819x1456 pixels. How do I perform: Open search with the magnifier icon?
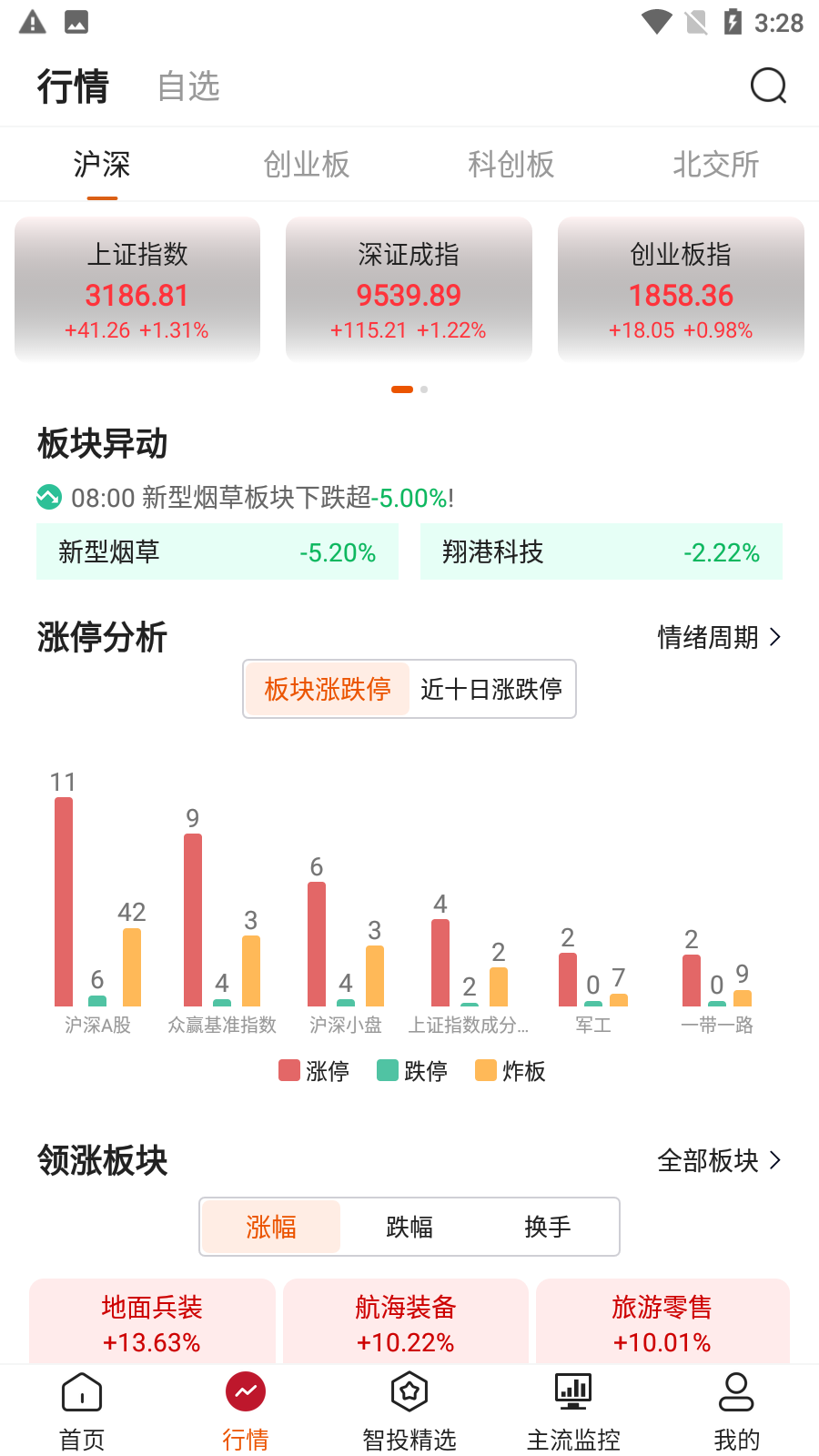(768, 86)
